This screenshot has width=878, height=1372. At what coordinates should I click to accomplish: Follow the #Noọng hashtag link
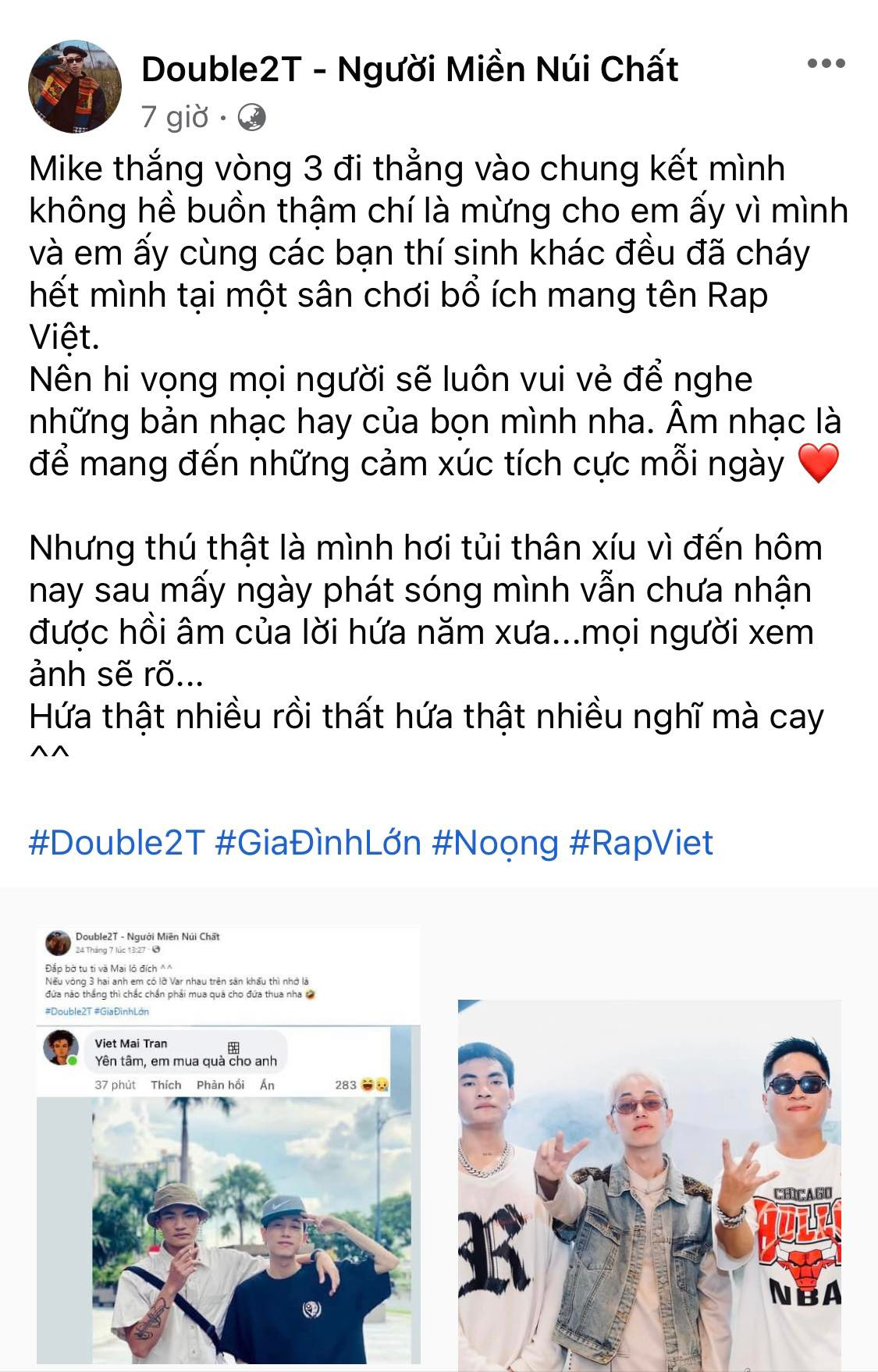495,843
